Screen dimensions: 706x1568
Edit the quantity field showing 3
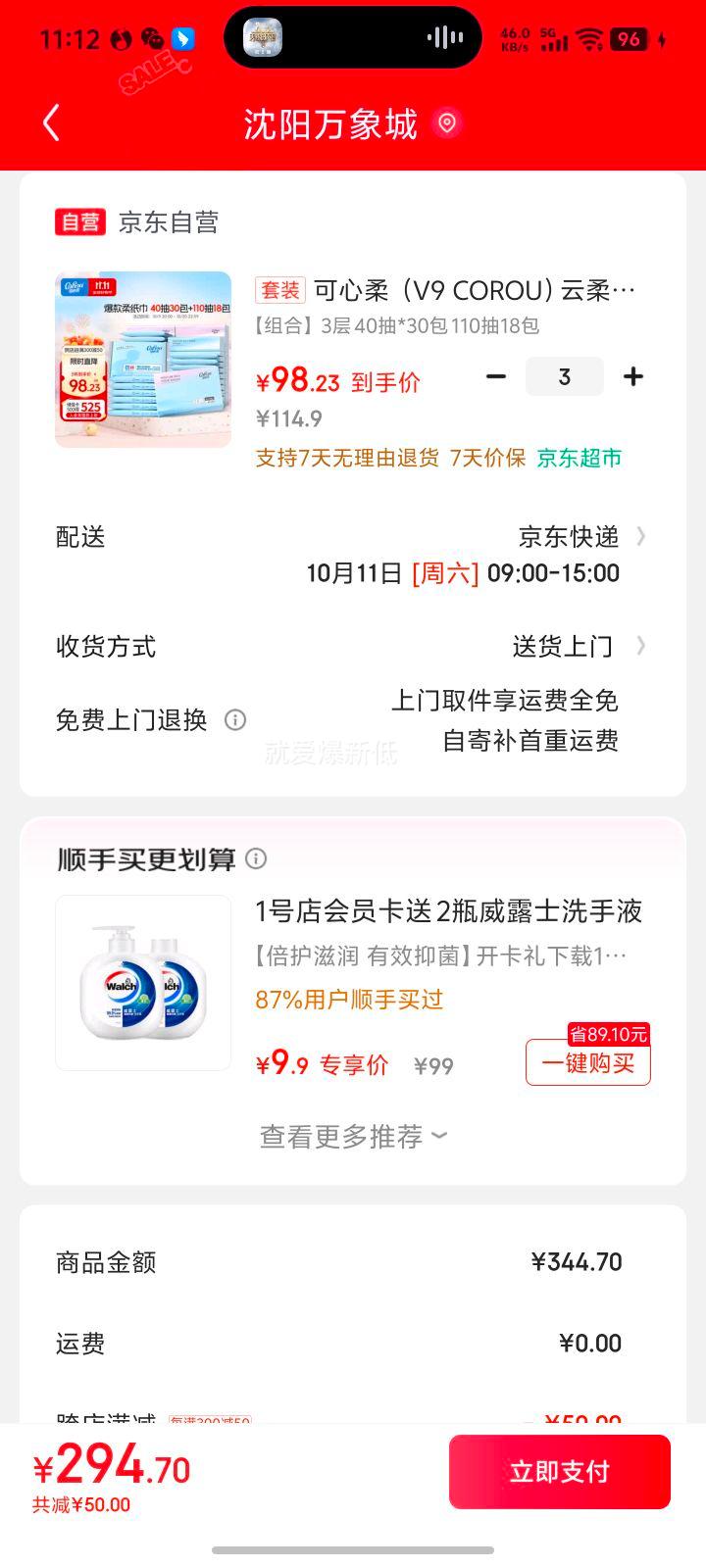pos(564,376)
